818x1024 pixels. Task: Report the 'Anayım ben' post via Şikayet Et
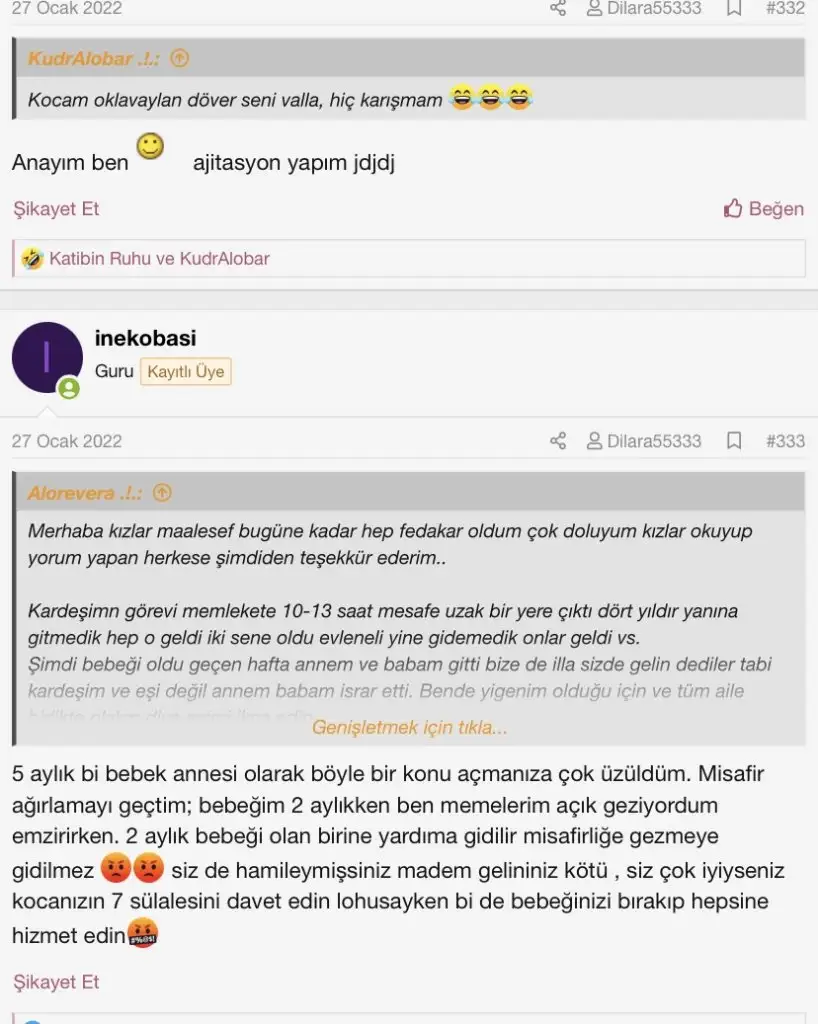(56, 209)
